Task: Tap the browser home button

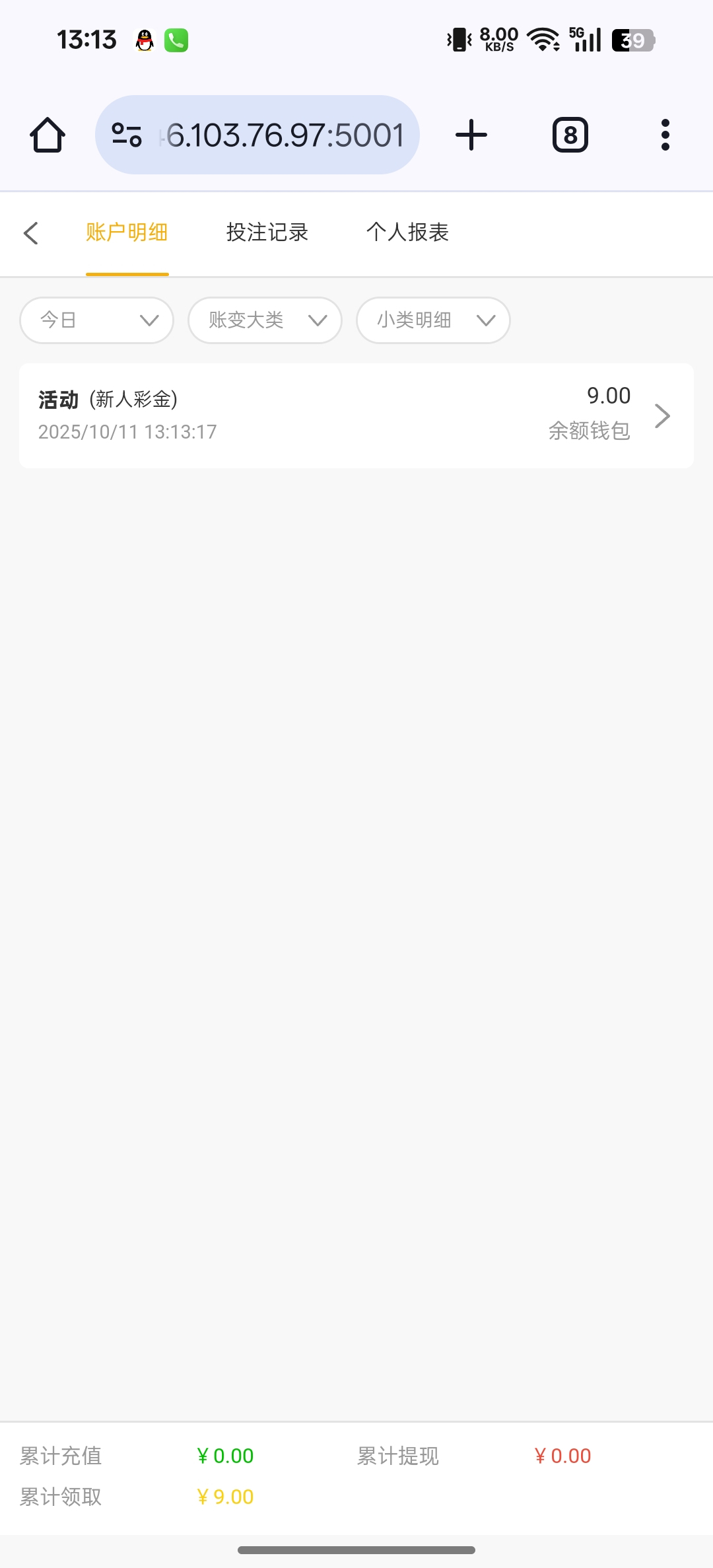Action: point(48,135)
